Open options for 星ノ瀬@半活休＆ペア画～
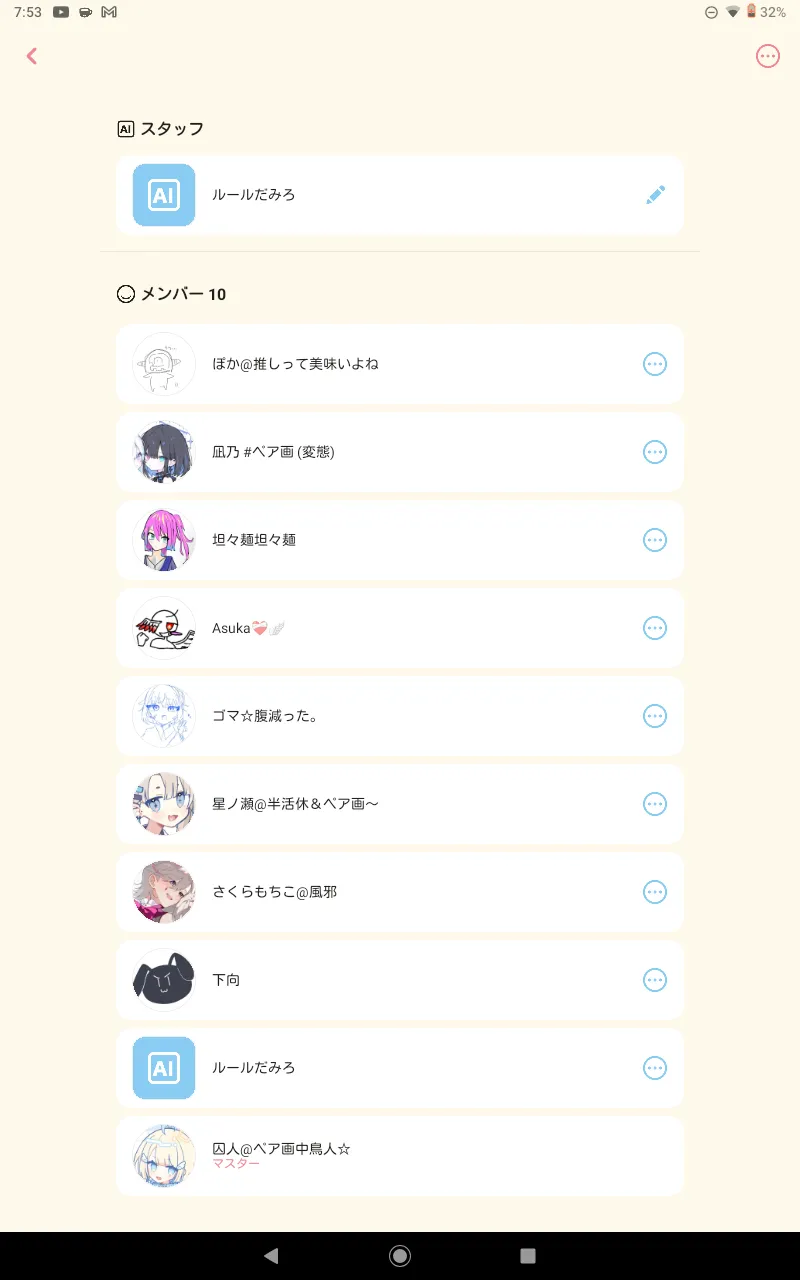 654,804
